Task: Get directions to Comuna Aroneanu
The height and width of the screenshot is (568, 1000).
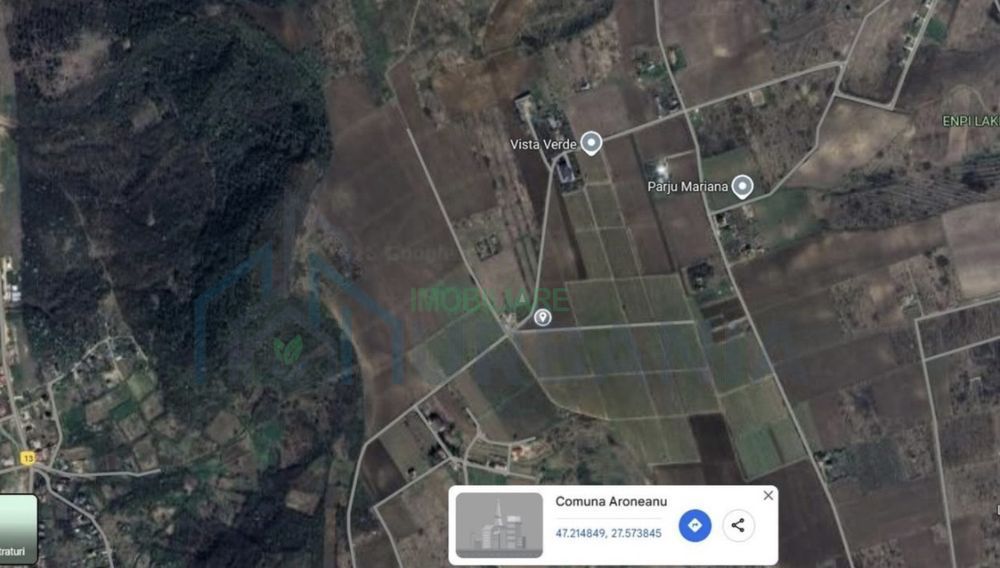Action: [695, 526]
